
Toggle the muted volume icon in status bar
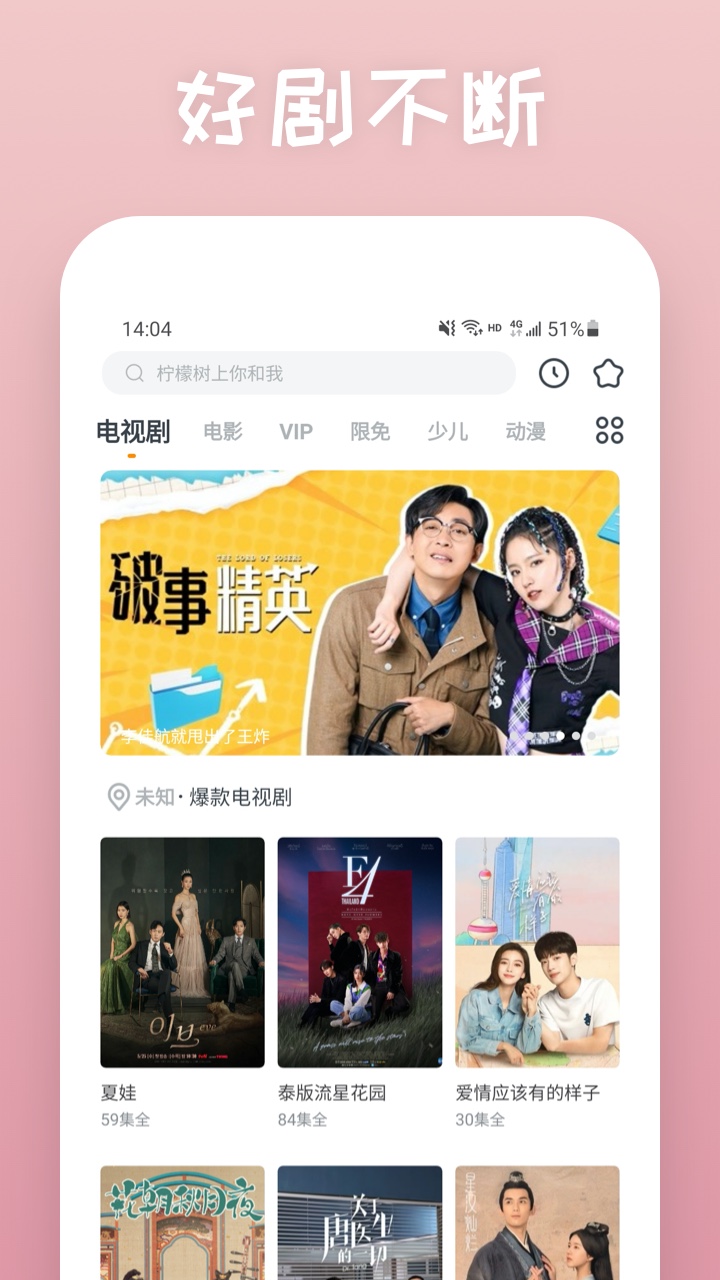(446, 325)
